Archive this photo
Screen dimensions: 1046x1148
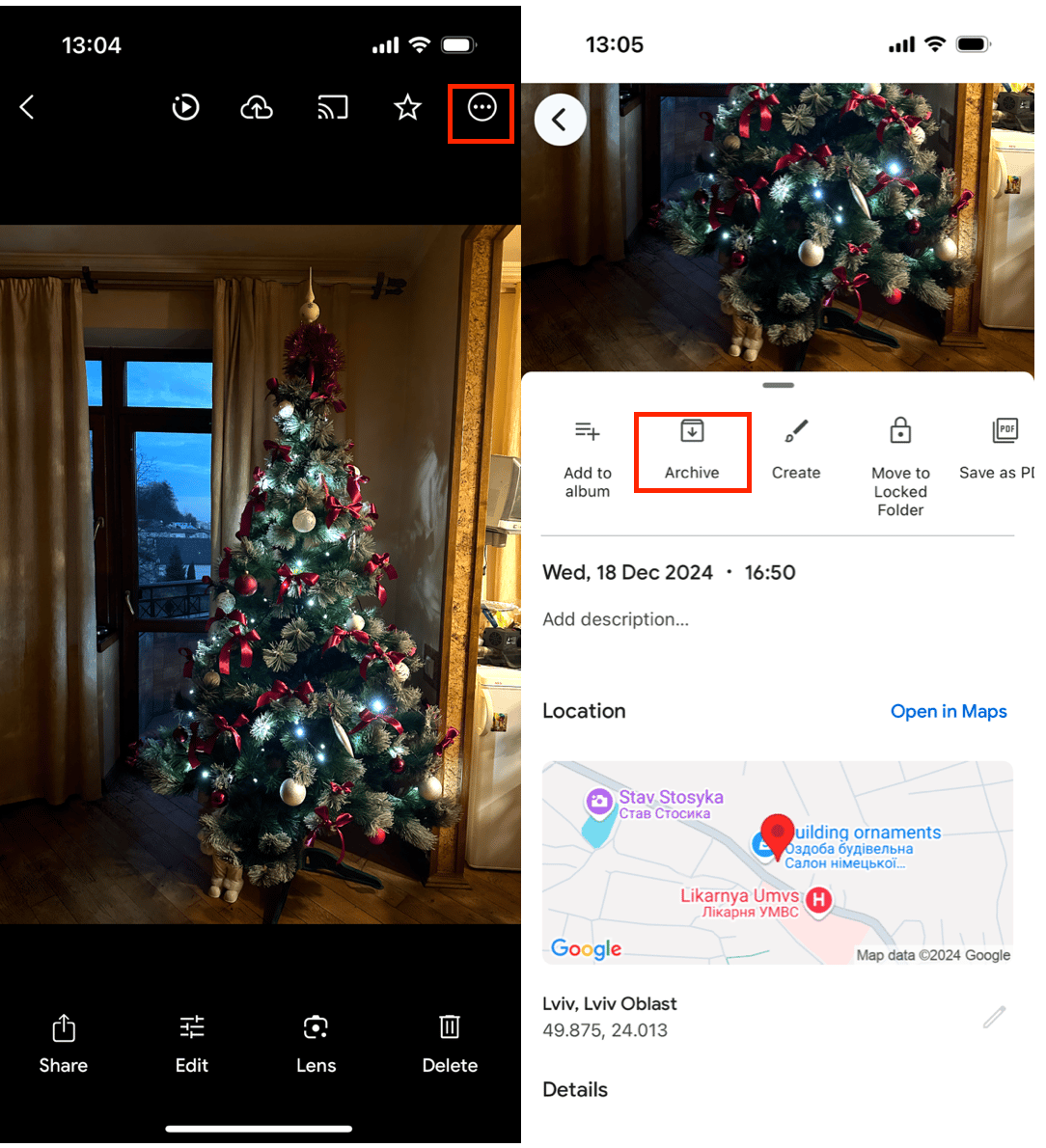pyautogui.click(x=692, y=451)
